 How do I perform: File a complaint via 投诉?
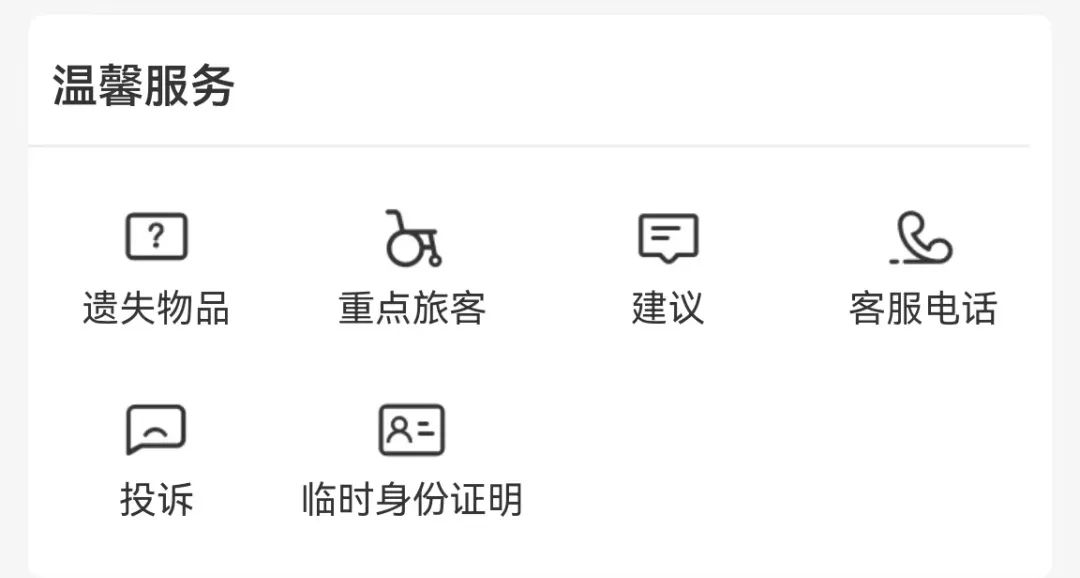pyautogui.click(x=156, y=458)
